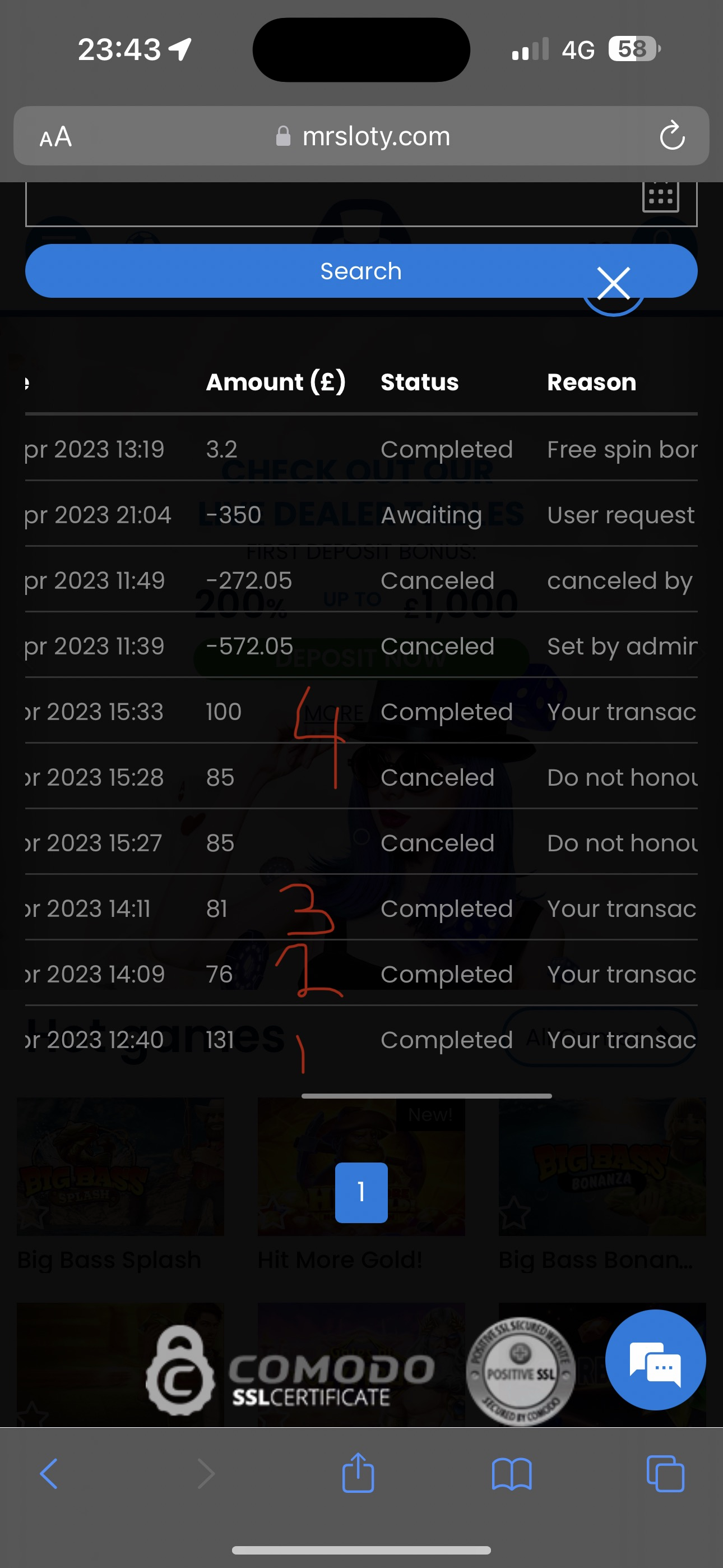Tap the blue Search button
The height and width of the screenshot is (1568, 723).
[x=360, y=271]
